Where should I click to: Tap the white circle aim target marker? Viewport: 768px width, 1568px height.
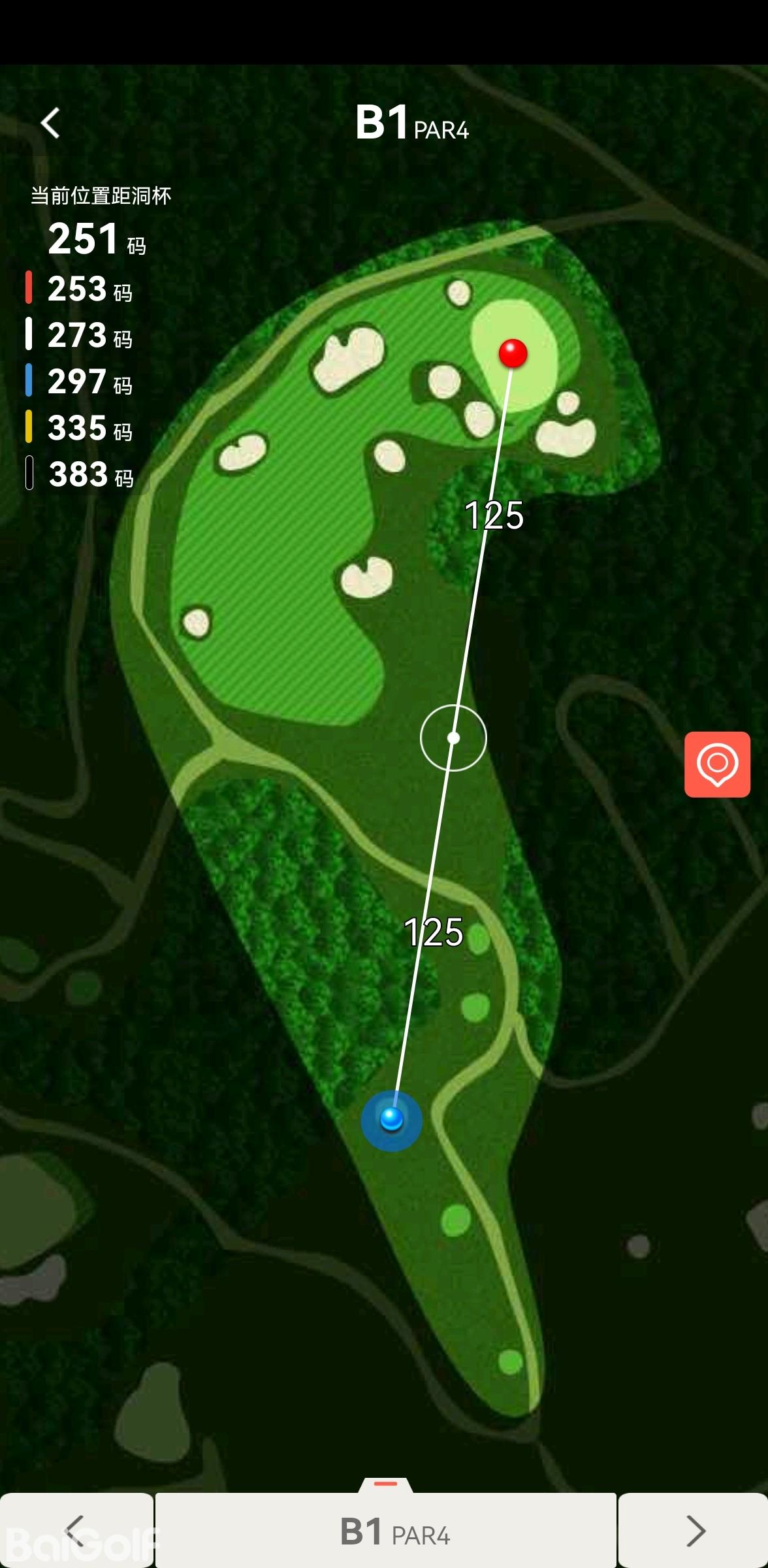click(x=453, y=738)
